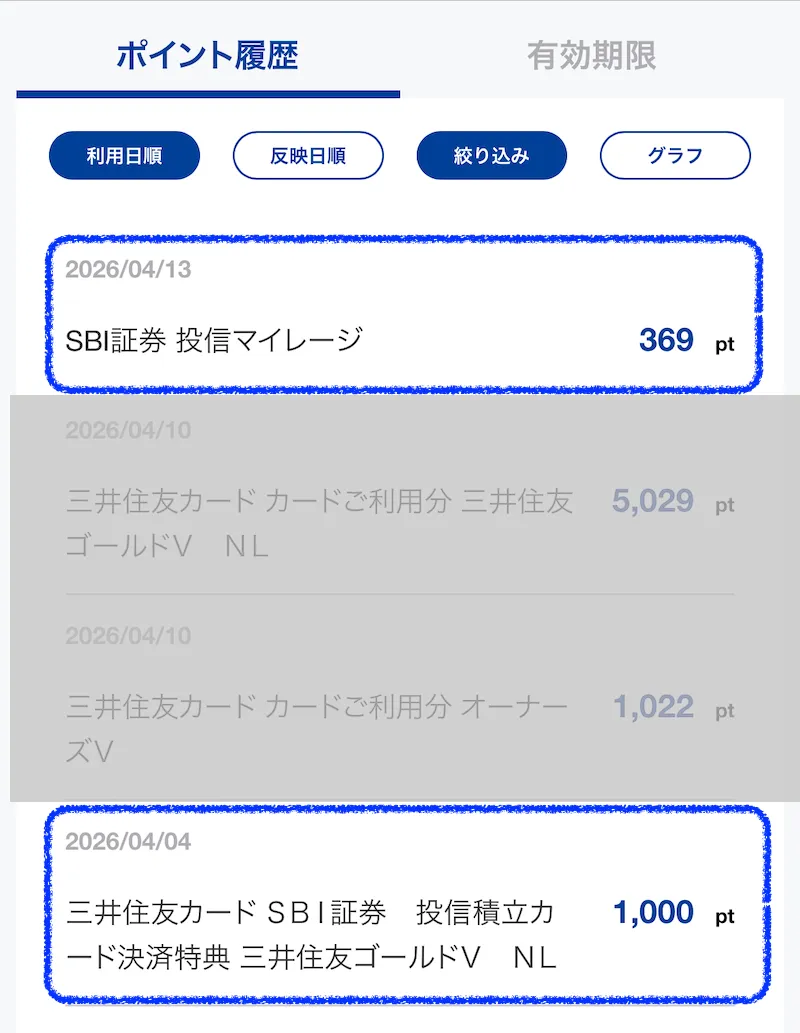
Task: Tap the 1,022 pt value
Action: [x=654, y=708]
